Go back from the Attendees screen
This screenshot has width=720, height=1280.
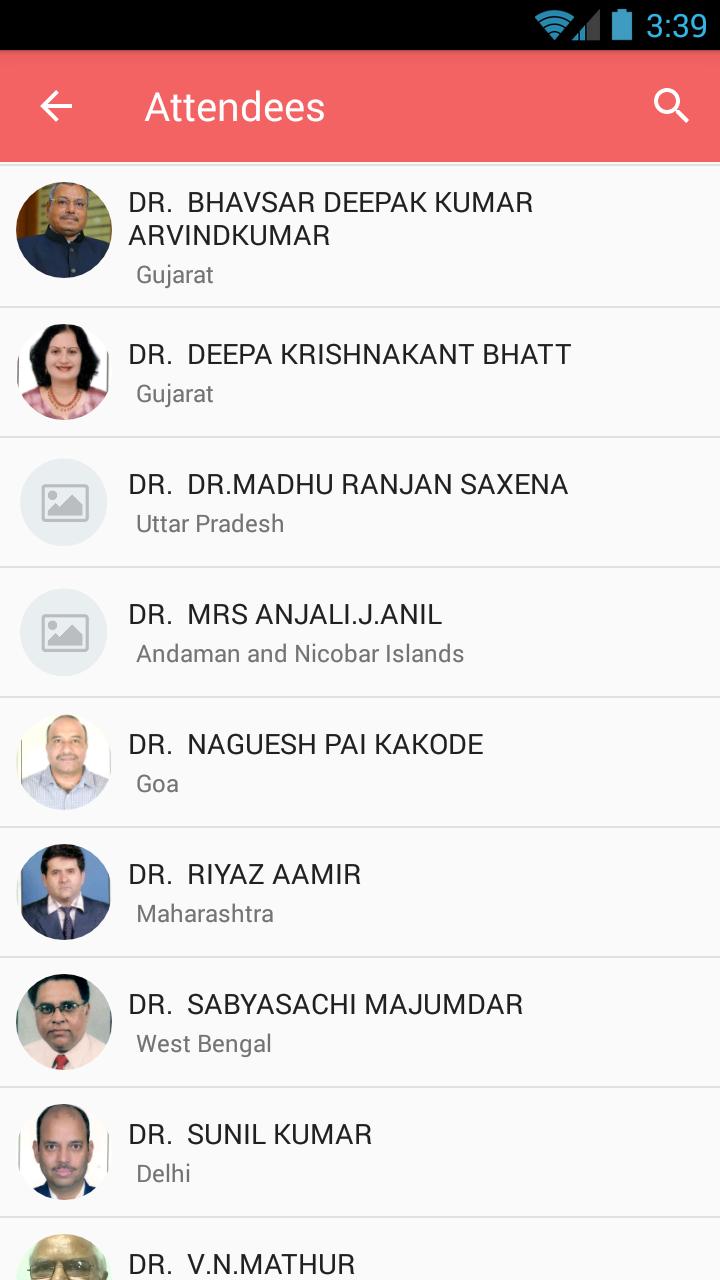(x=56, y=106)
